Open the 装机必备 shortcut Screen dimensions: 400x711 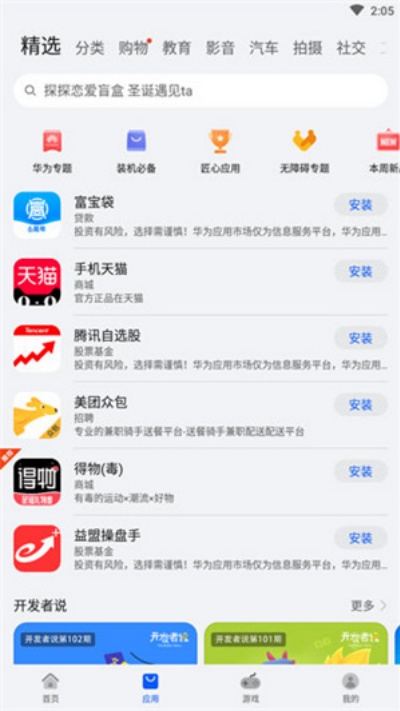click(x=136, y=152)
